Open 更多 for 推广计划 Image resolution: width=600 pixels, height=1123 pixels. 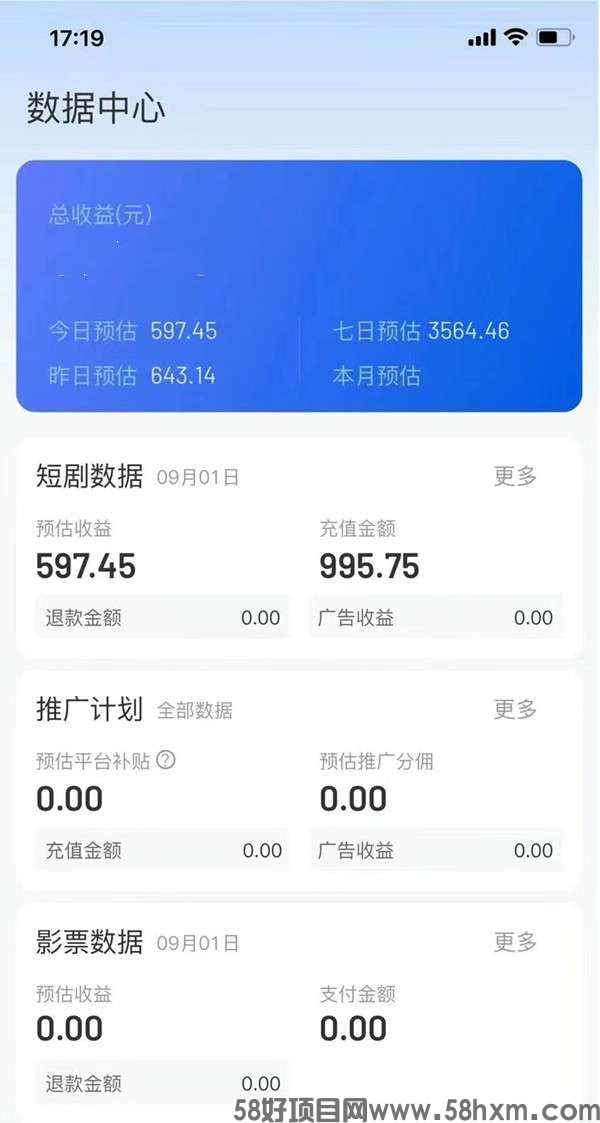click(x=515, y=710)
